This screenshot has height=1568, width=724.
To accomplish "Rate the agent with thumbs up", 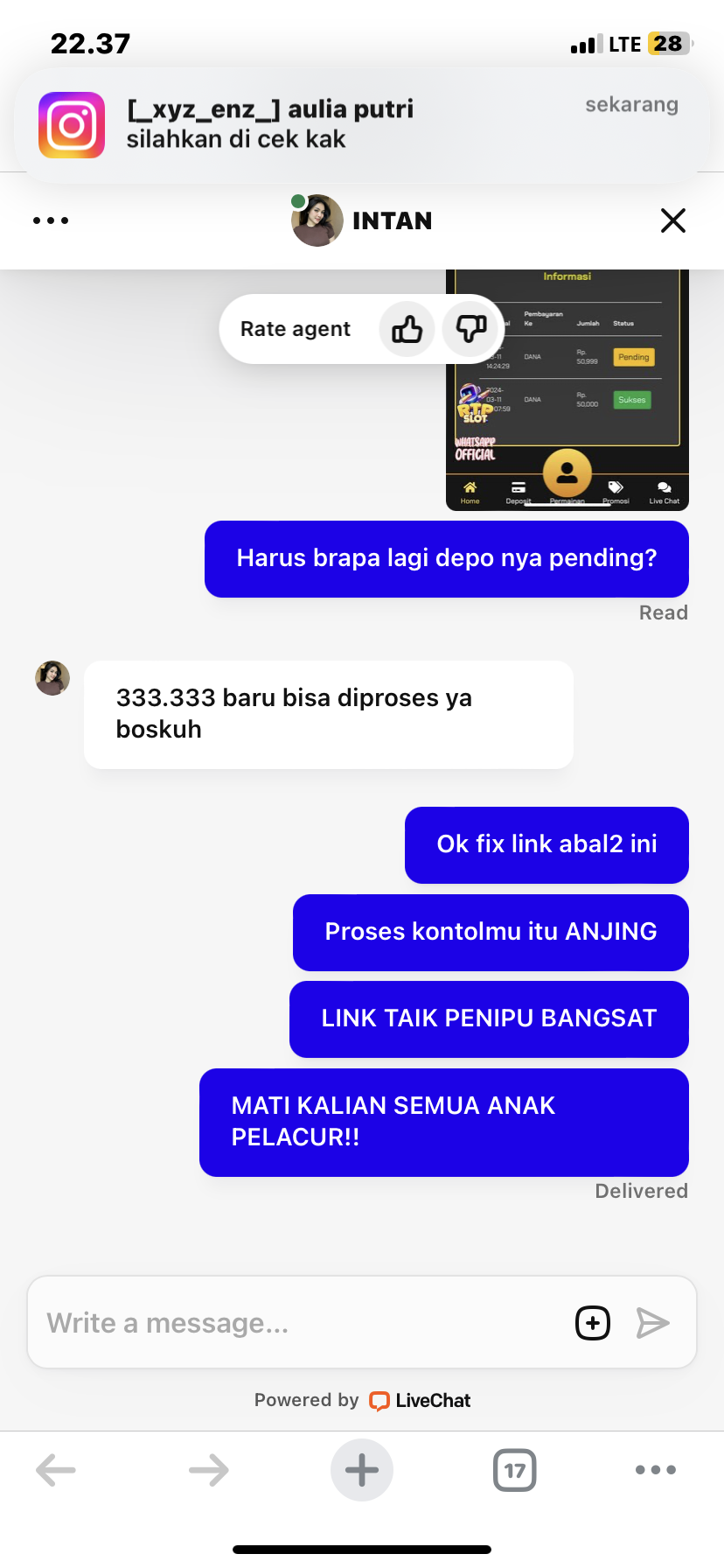I will pyautogui.click(x=407, y=329).
